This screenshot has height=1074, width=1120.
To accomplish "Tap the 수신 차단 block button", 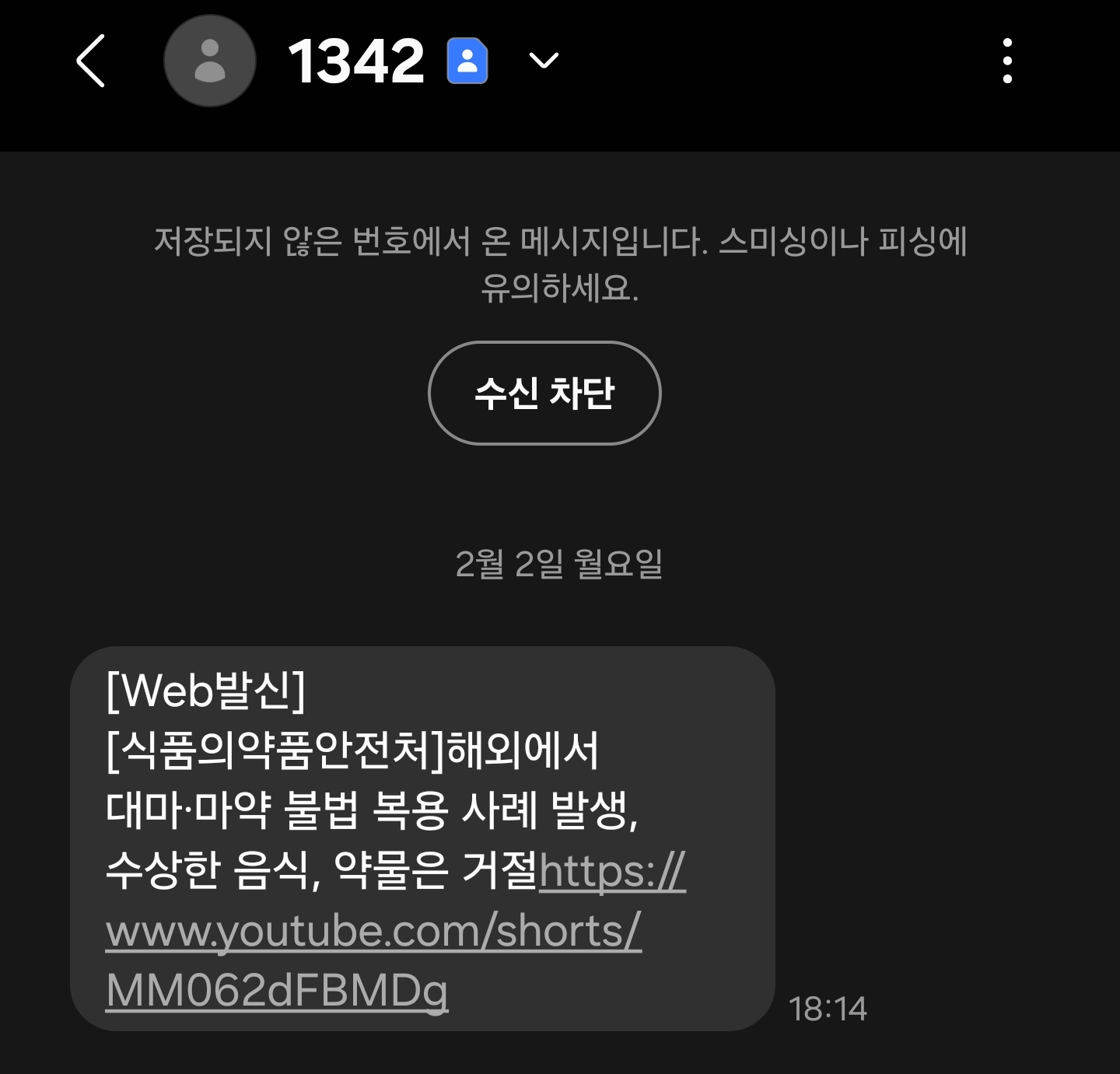I will click(x=544, y=393).
